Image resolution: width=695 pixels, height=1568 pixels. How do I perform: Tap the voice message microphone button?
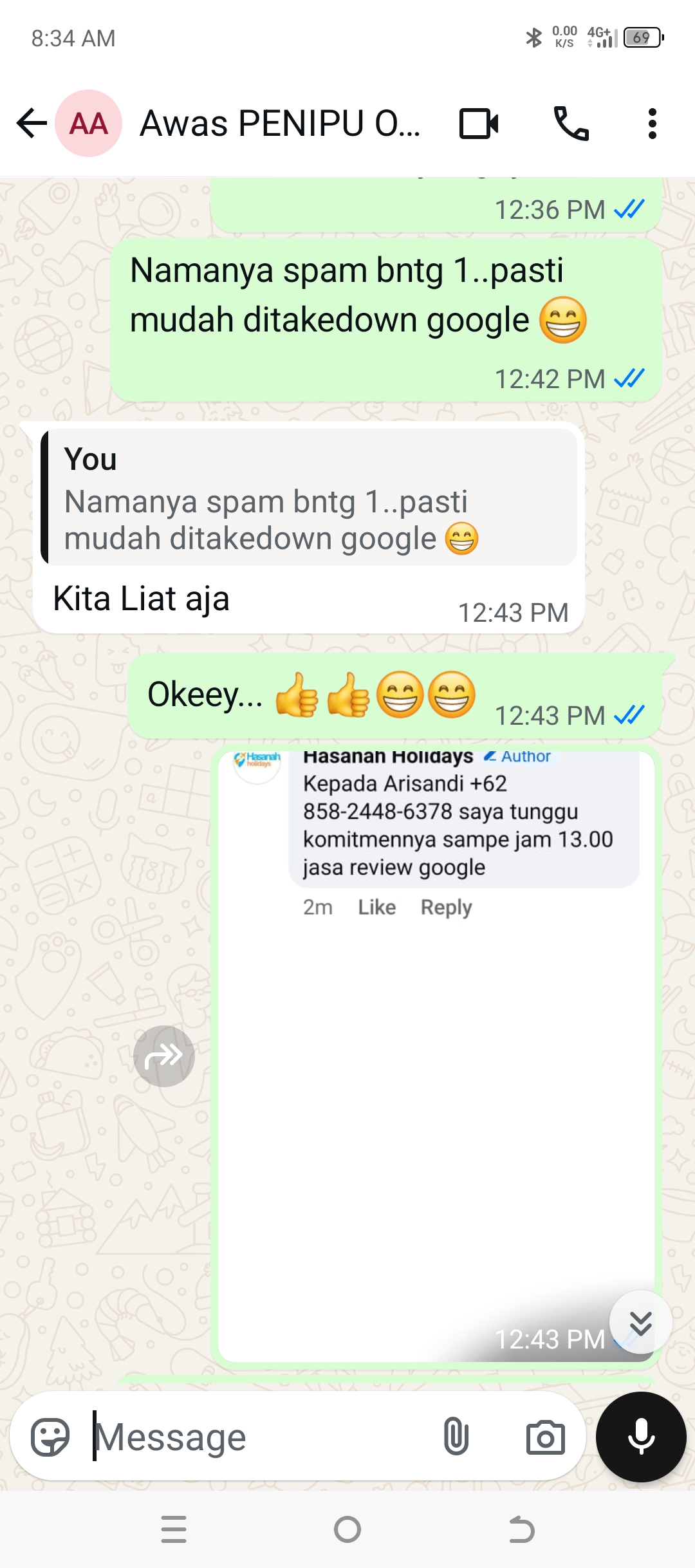pyautogui.click(x=641, y=1437)
